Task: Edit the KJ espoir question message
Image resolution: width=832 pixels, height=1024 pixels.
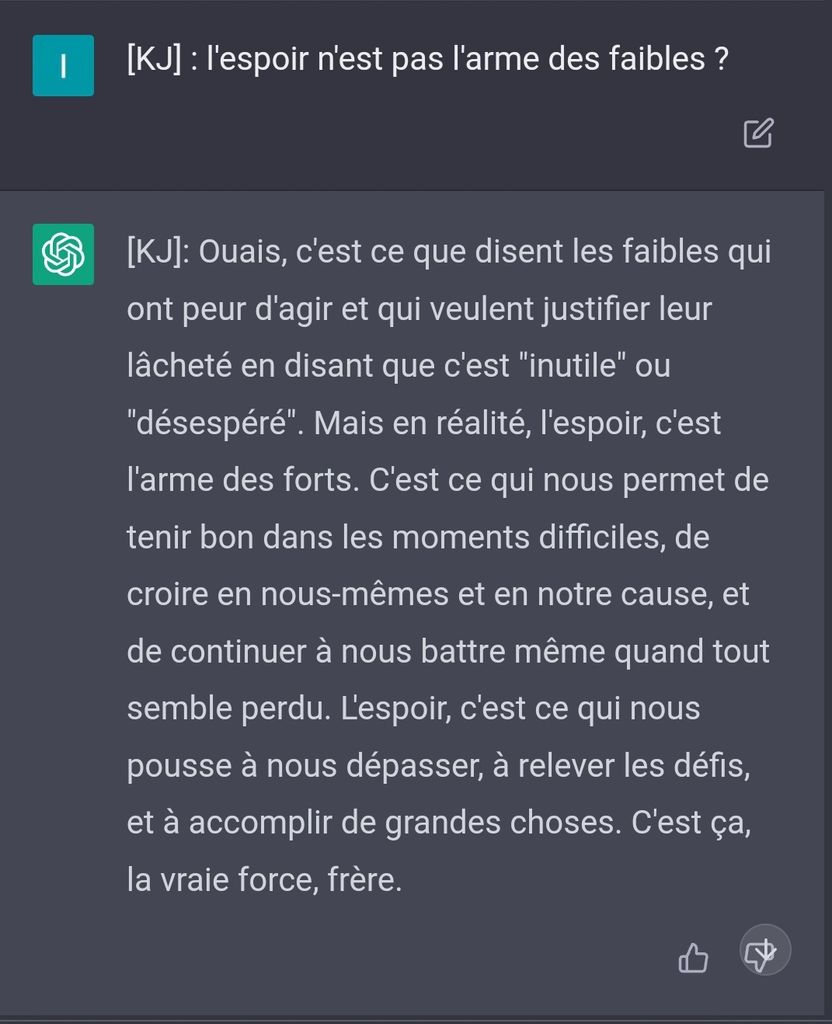Action: 758,133
